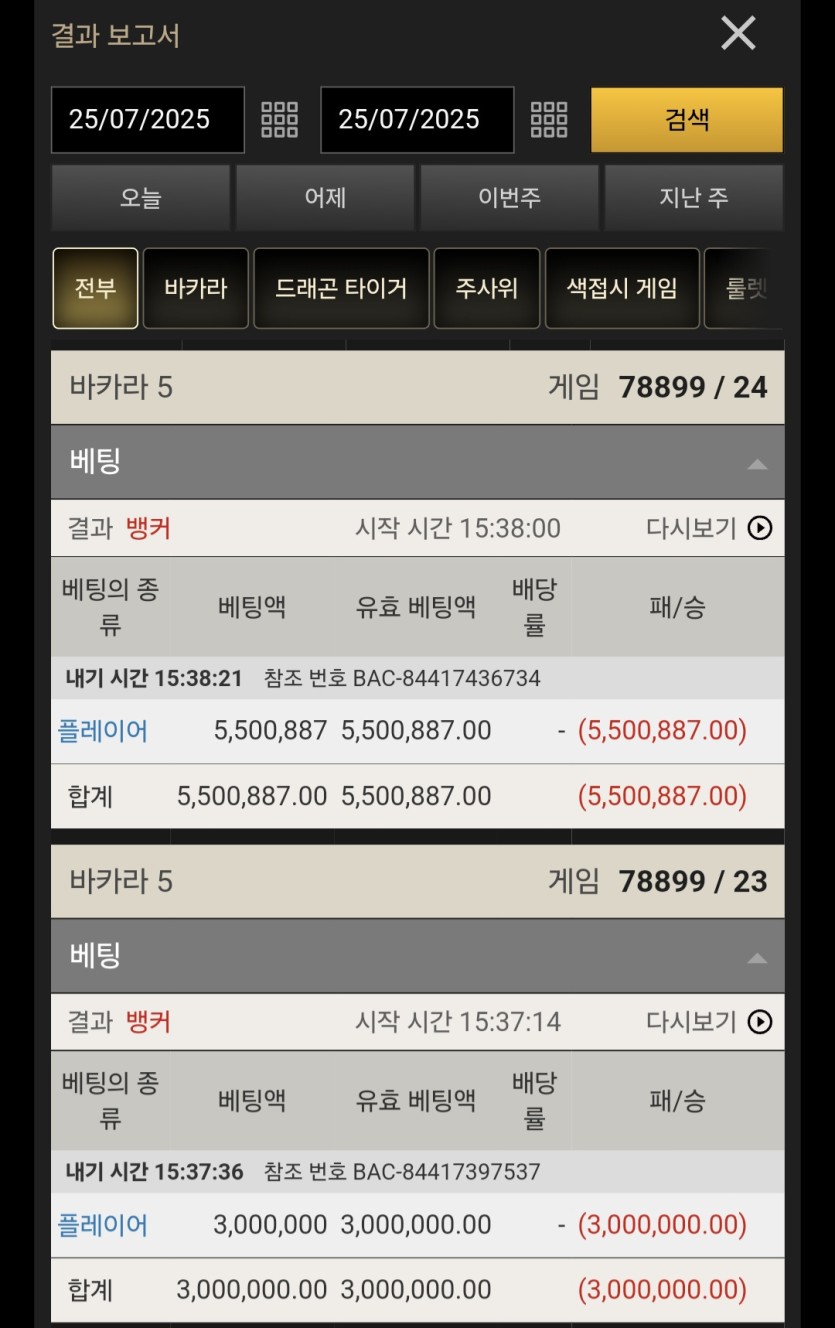The height and width of the screenshot is (1328, 835).
Task: Show 색접시 게임 results
Action: [622, 289]
